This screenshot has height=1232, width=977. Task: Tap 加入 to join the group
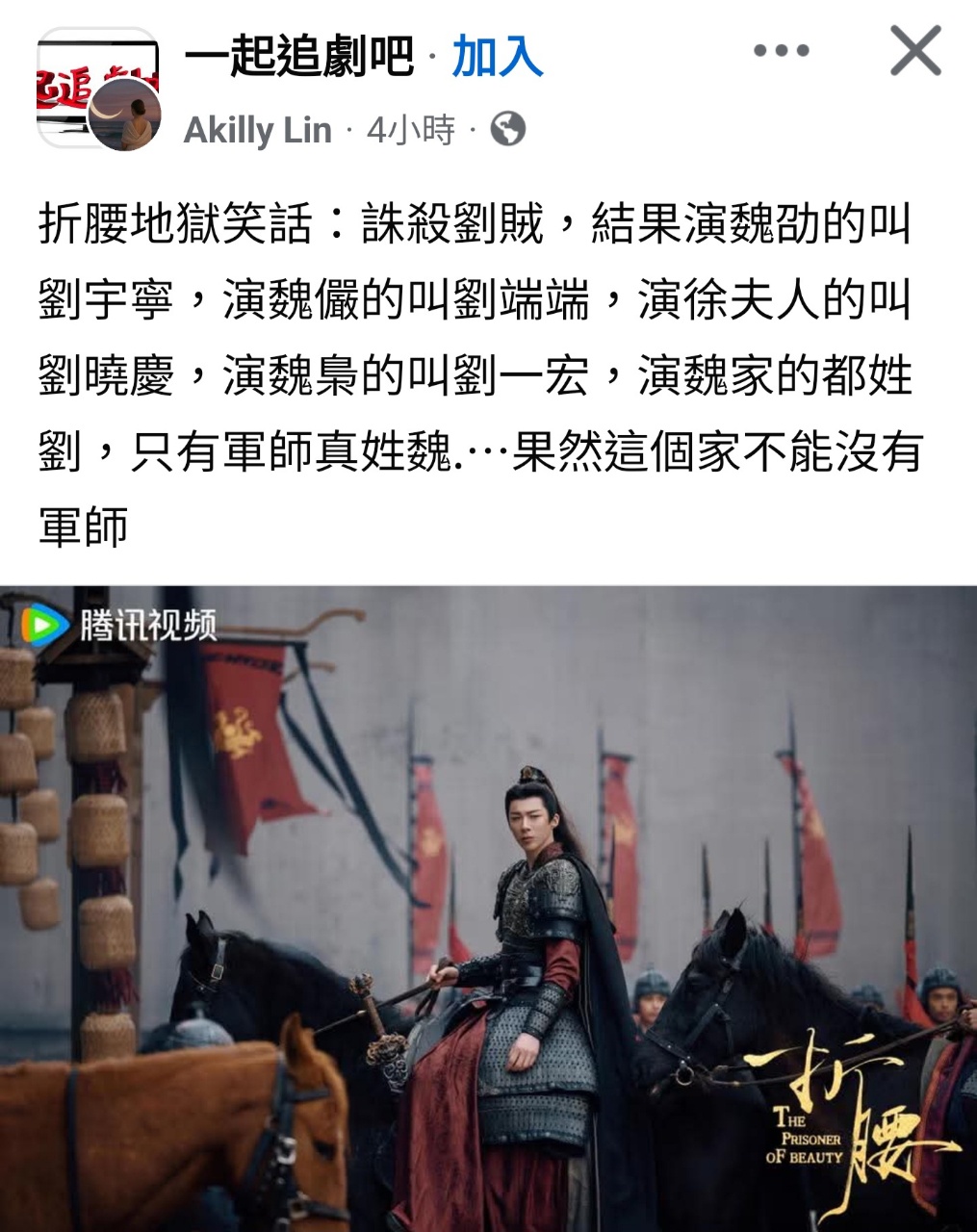point(497,56)
